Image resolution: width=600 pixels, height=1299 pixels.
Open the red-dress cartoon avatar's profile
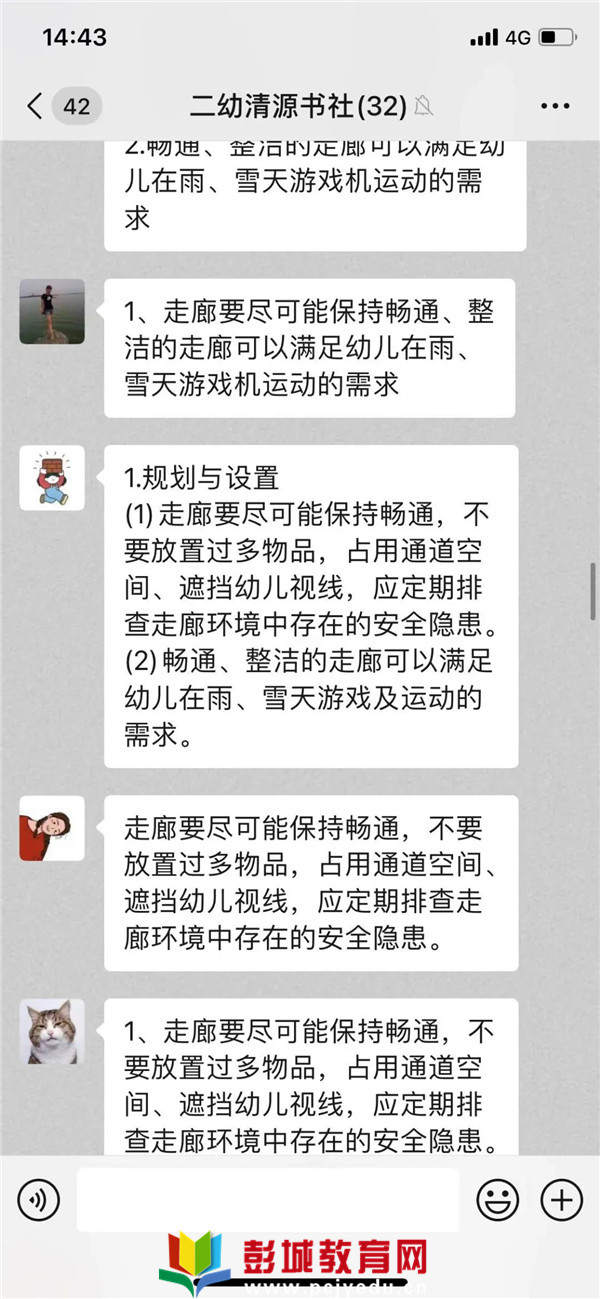[x=52, y=828]
